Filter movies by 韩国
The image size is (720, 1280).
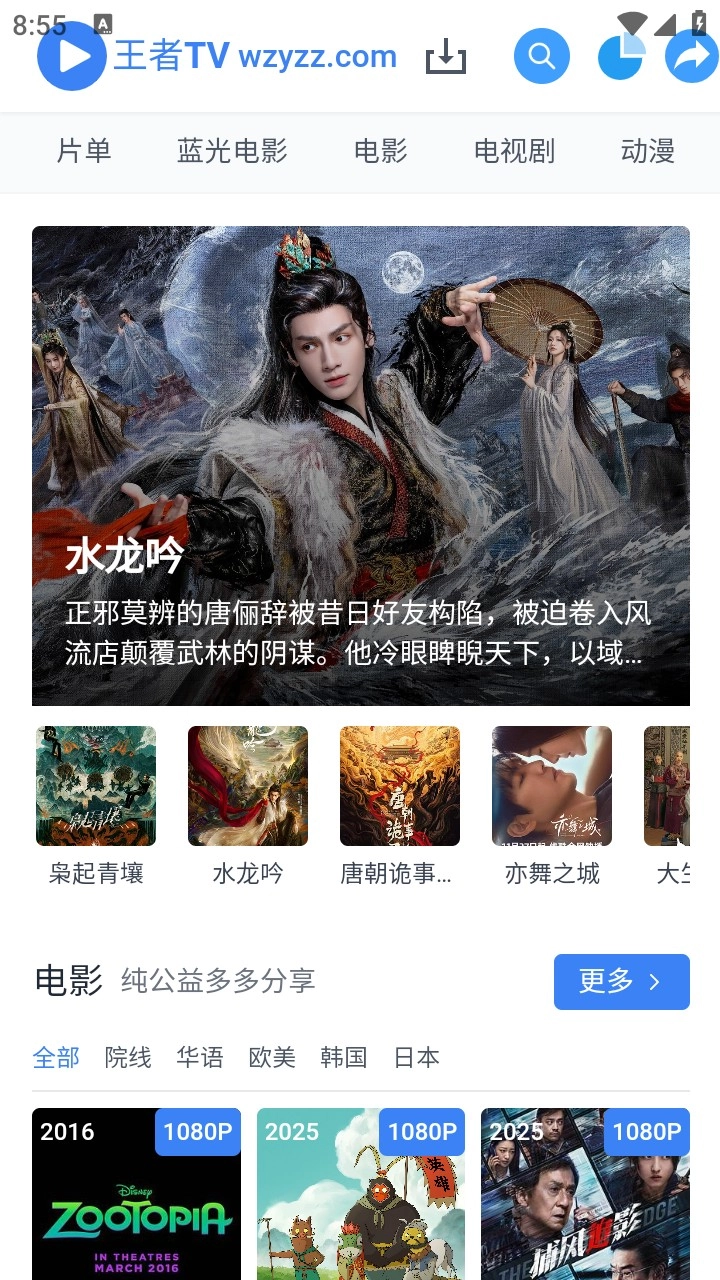[344, 1057]
